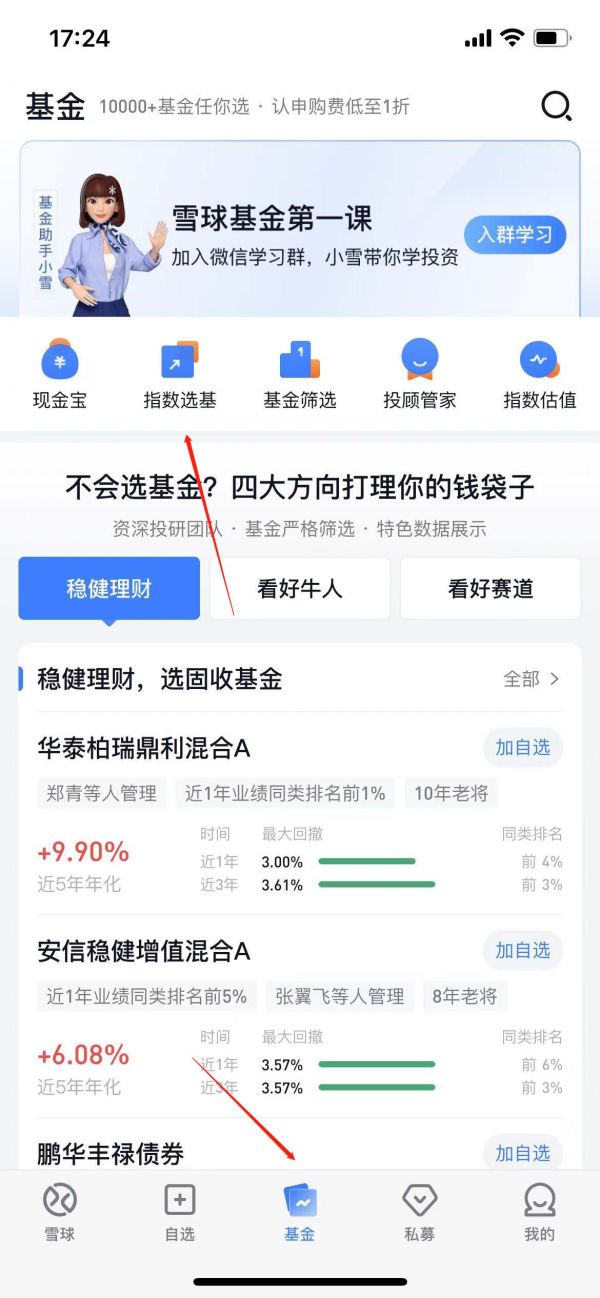Tap the 入群学习 button
Screen dimensions: 600x1298
pos(514,235)
